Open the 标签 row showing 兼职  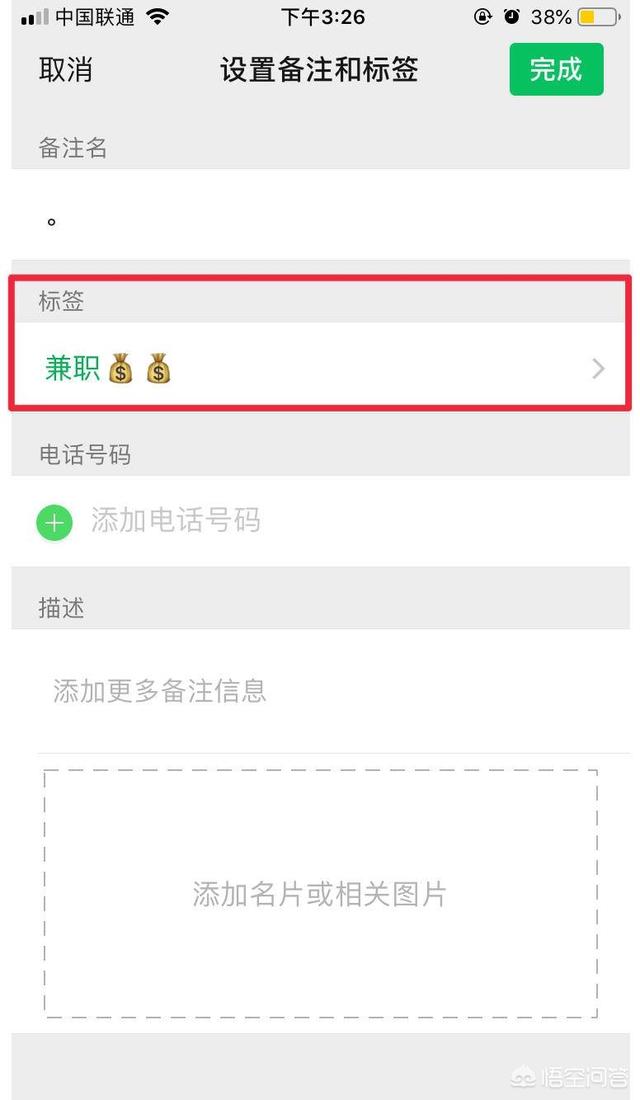[x=320, y=368]
